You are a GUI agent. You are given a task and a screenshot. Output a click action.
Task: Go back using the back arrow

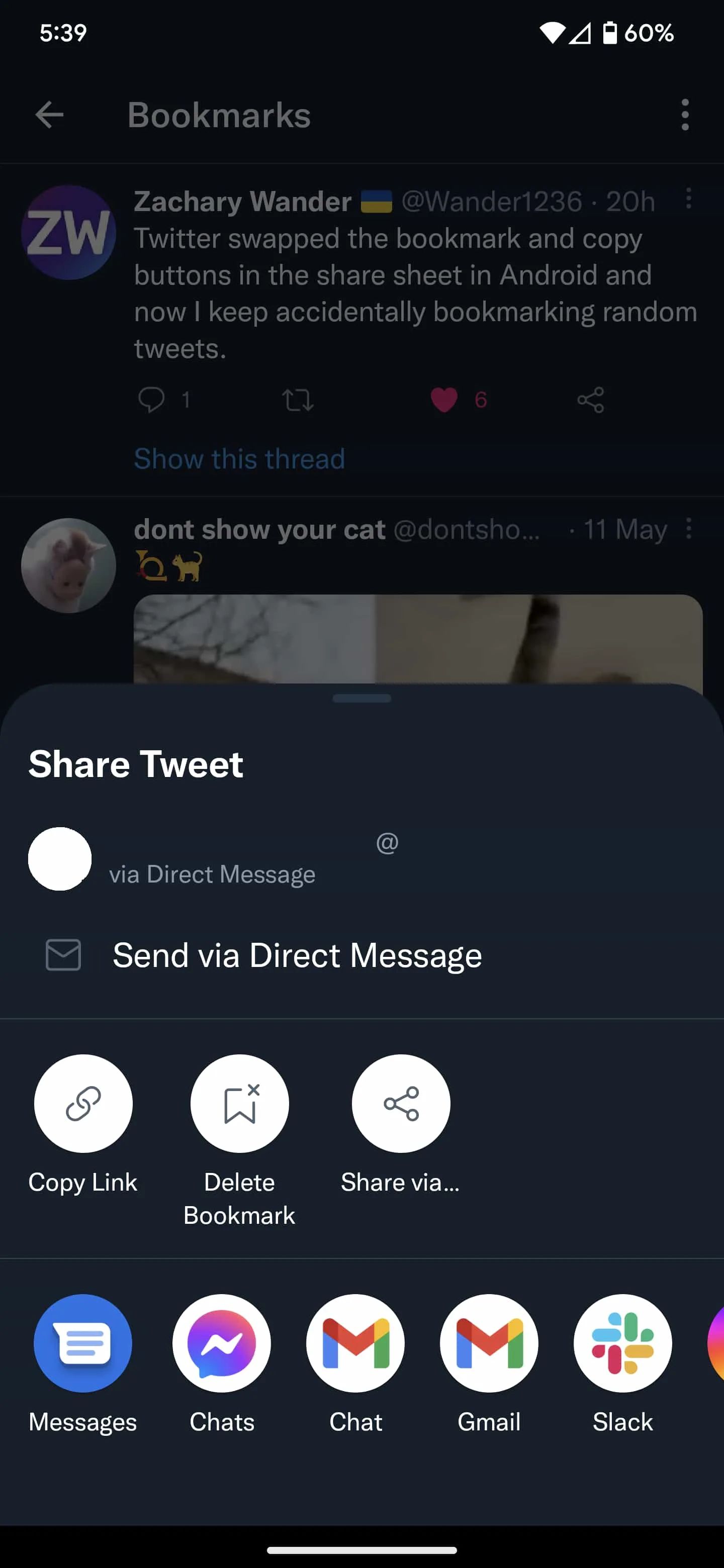(x=49, y=115)
